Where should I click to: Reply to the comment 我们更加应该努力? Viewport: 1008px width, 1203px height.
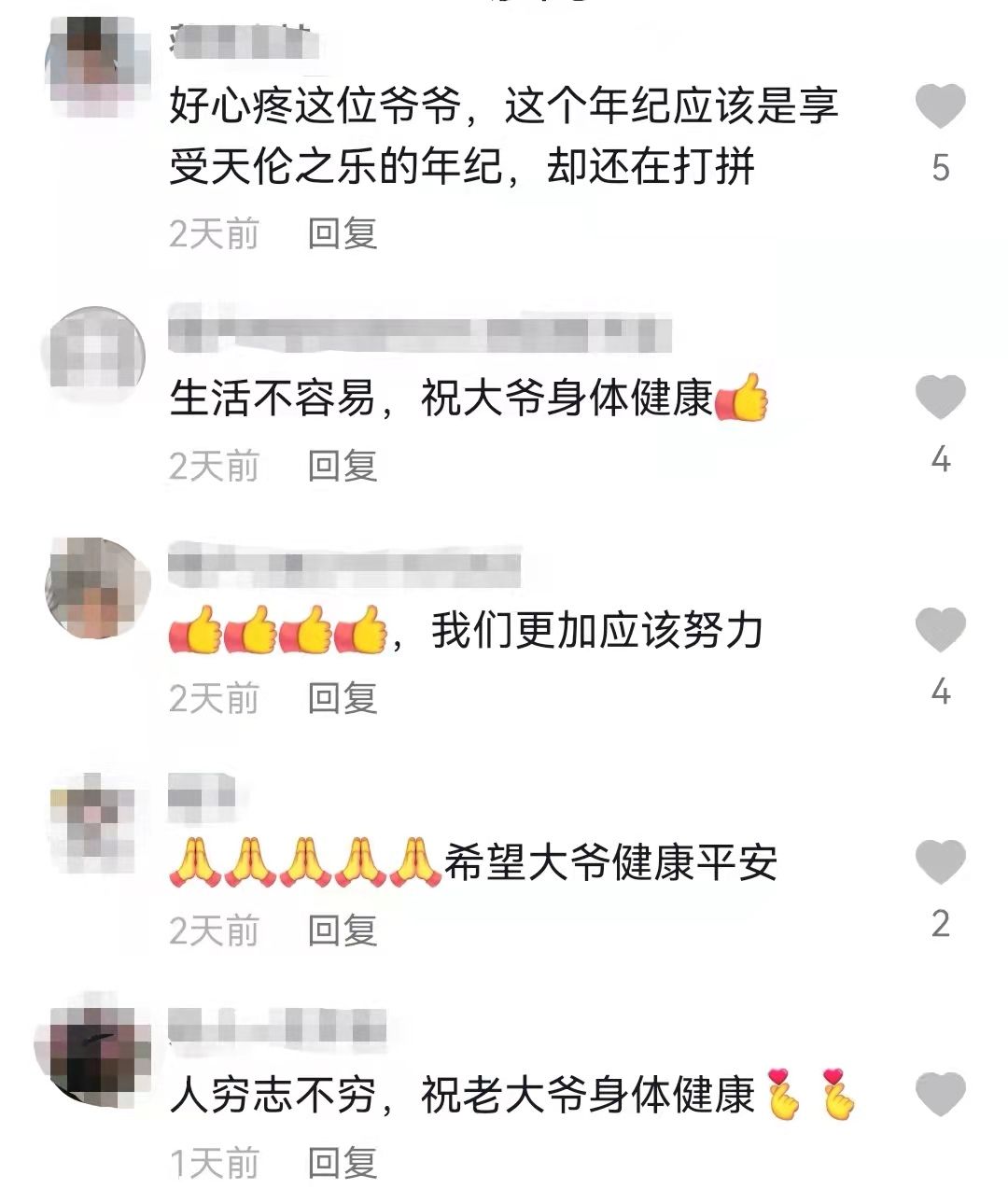coord(343,697)
